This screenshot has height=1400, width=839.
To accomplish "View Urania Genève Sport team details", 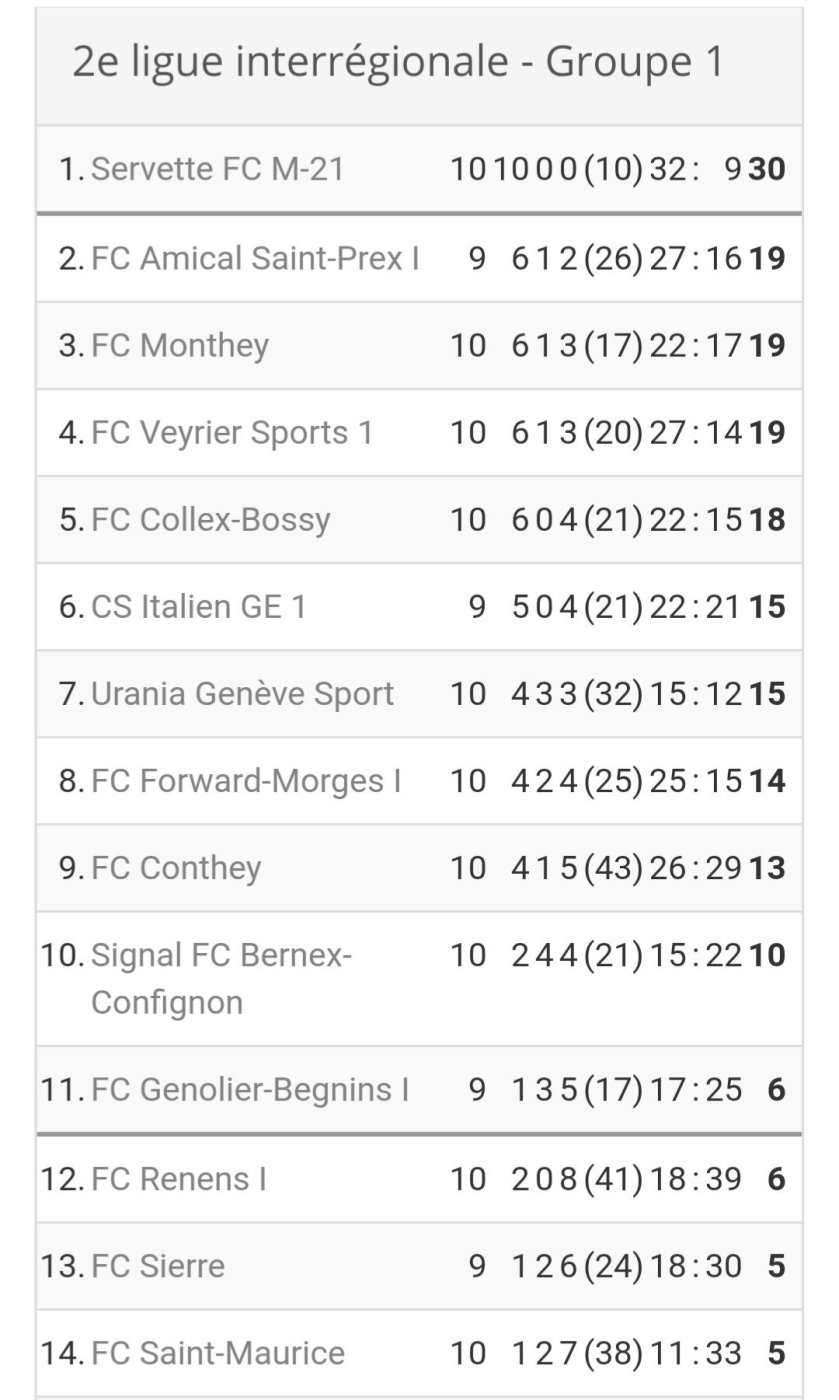I will 242,693.
